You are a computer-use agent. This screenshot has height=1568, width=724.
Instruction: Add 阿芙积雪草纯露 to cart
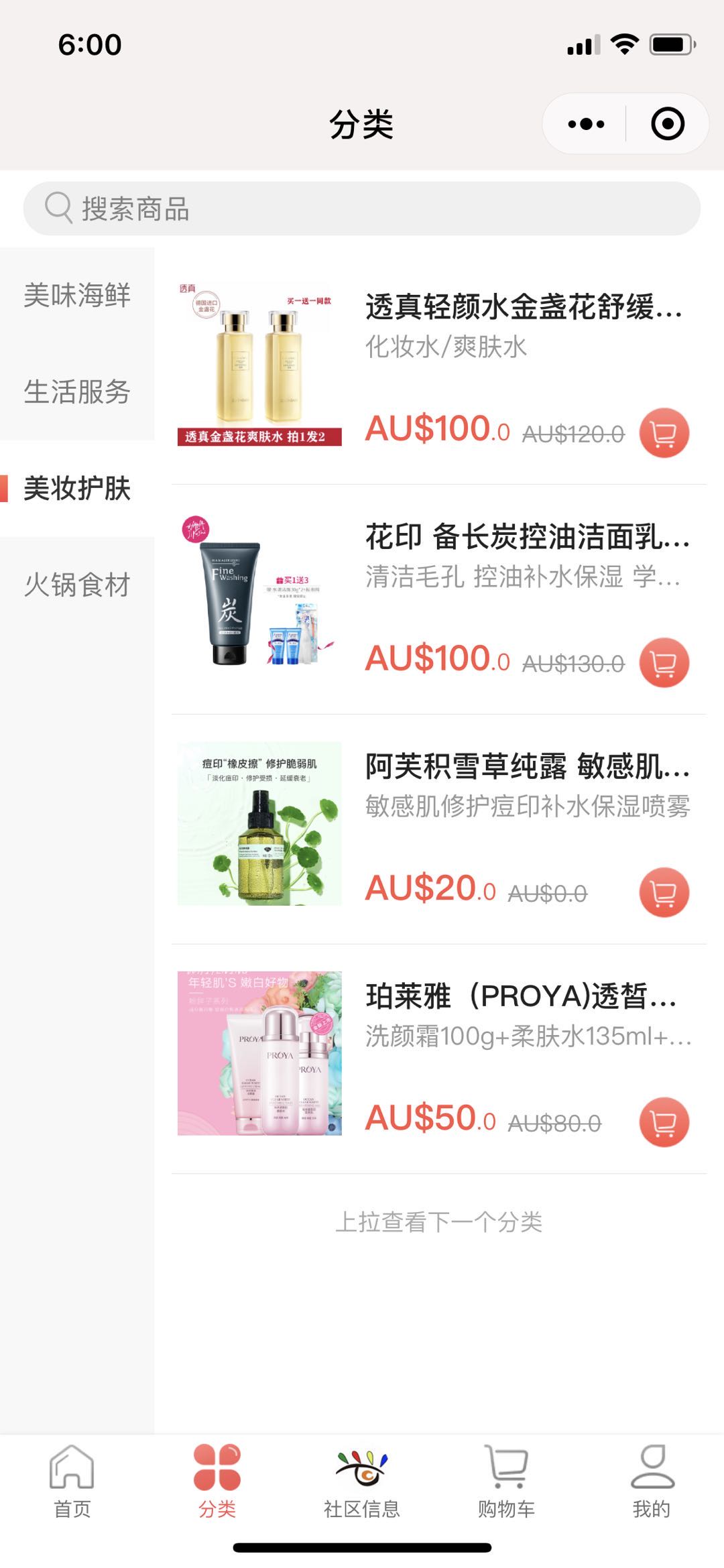(664, 893)
